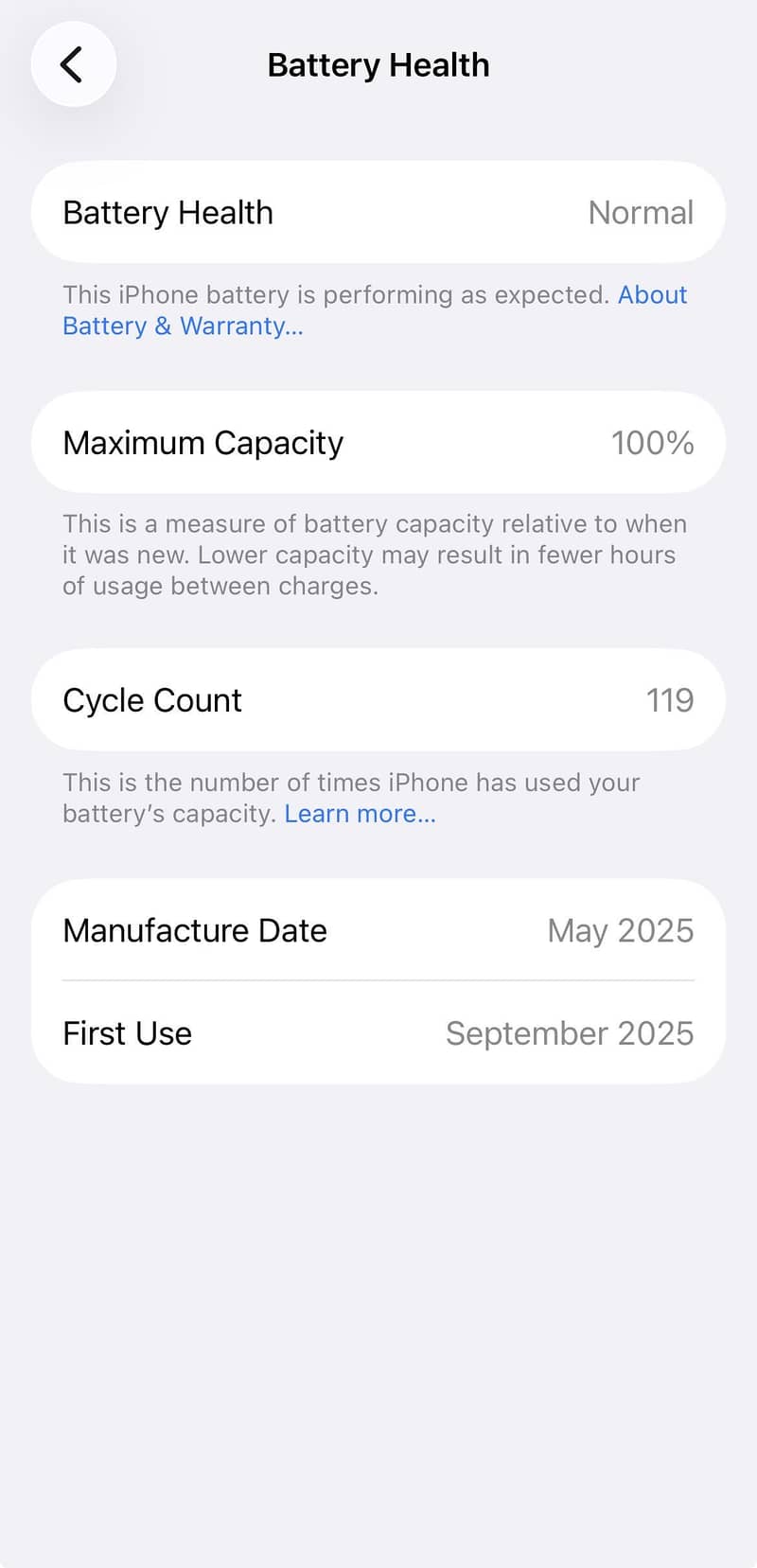Select the First Use row
The width and height of the screenshot is (757, 1568).
click(378, 1032)
